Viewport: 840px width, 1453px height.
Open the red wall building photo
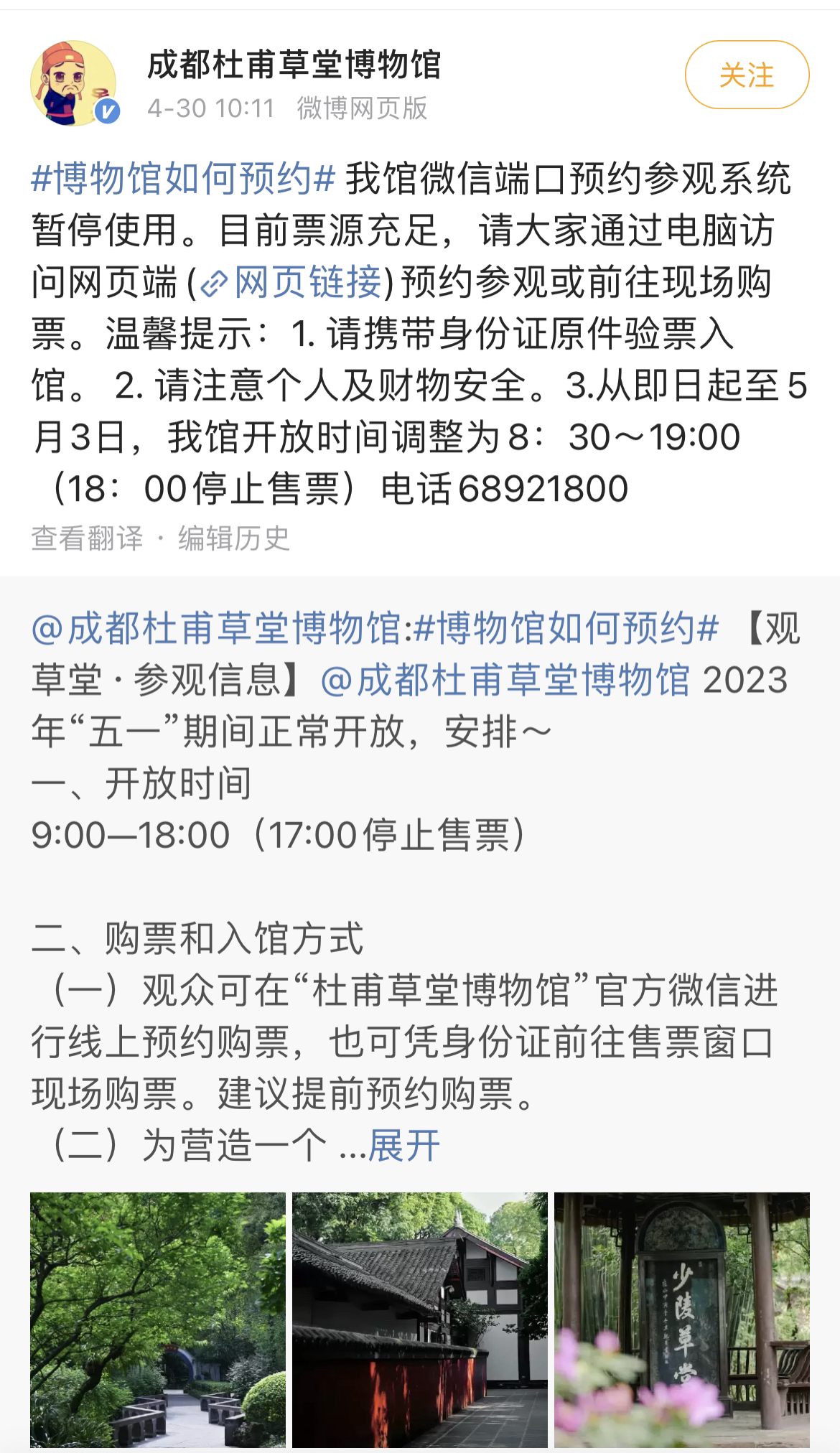coord(419,1319)
